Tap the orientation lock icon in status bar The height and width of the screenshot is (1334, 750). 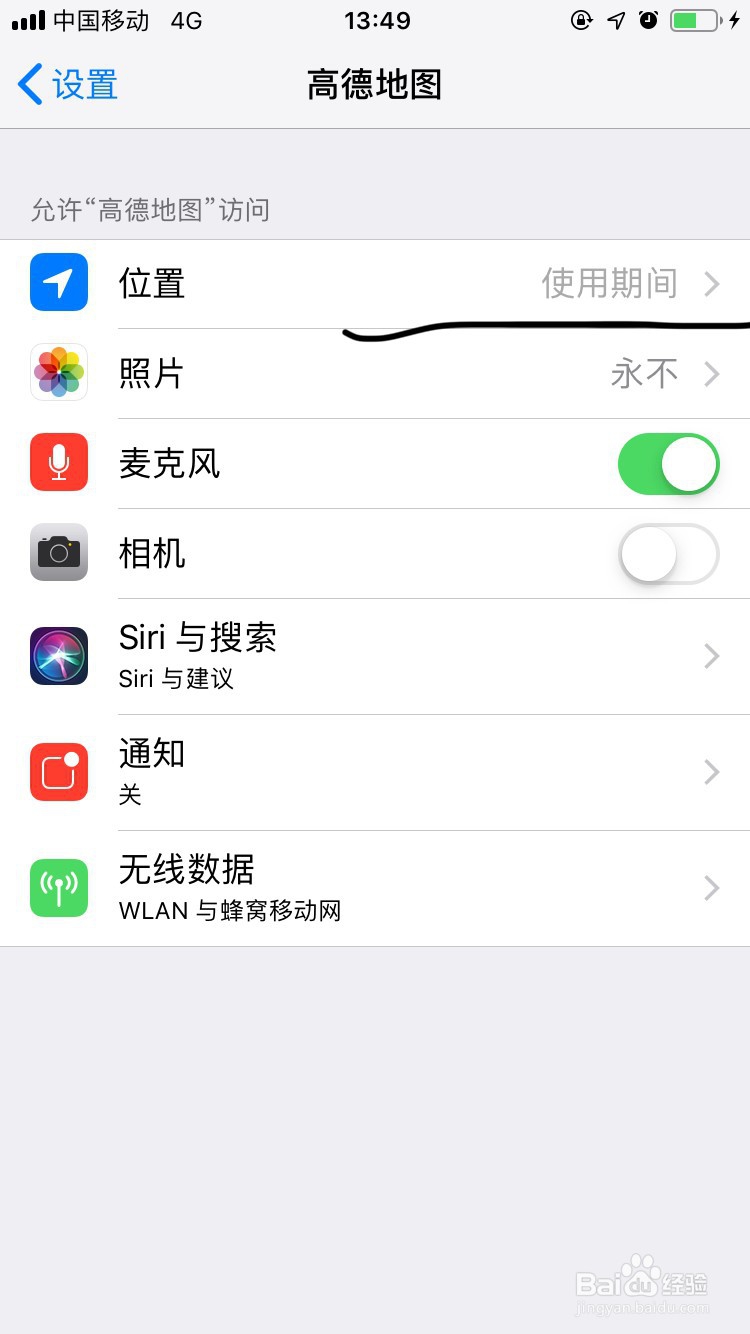coord(581,20)
